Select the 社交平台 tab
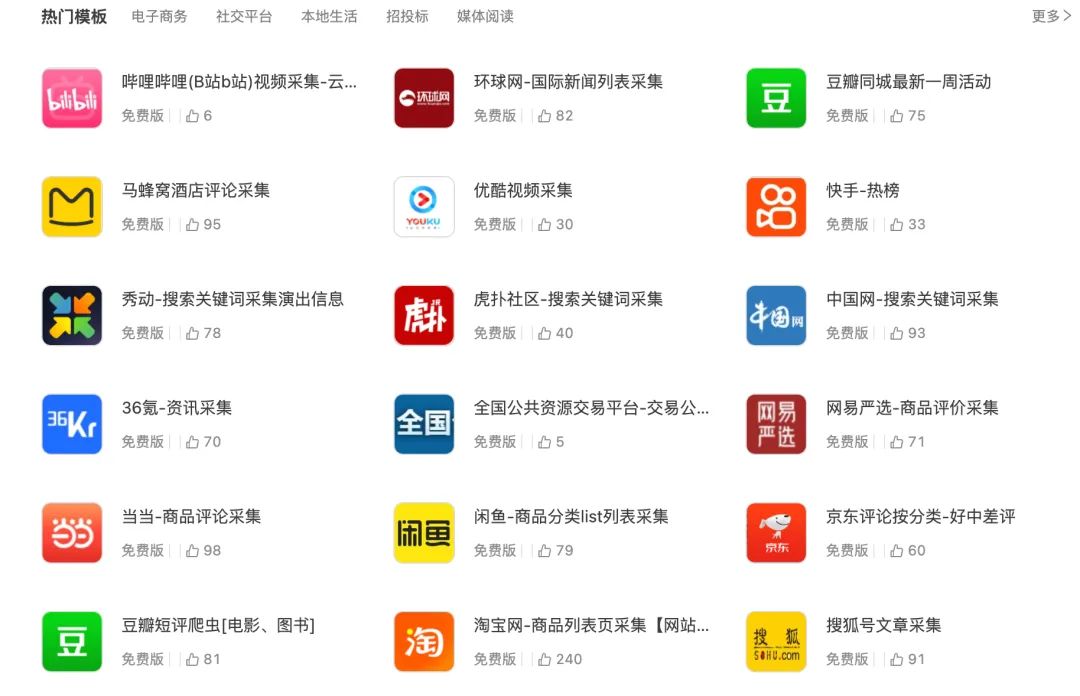Screen dimensions: 1080x696 point(244,17)
